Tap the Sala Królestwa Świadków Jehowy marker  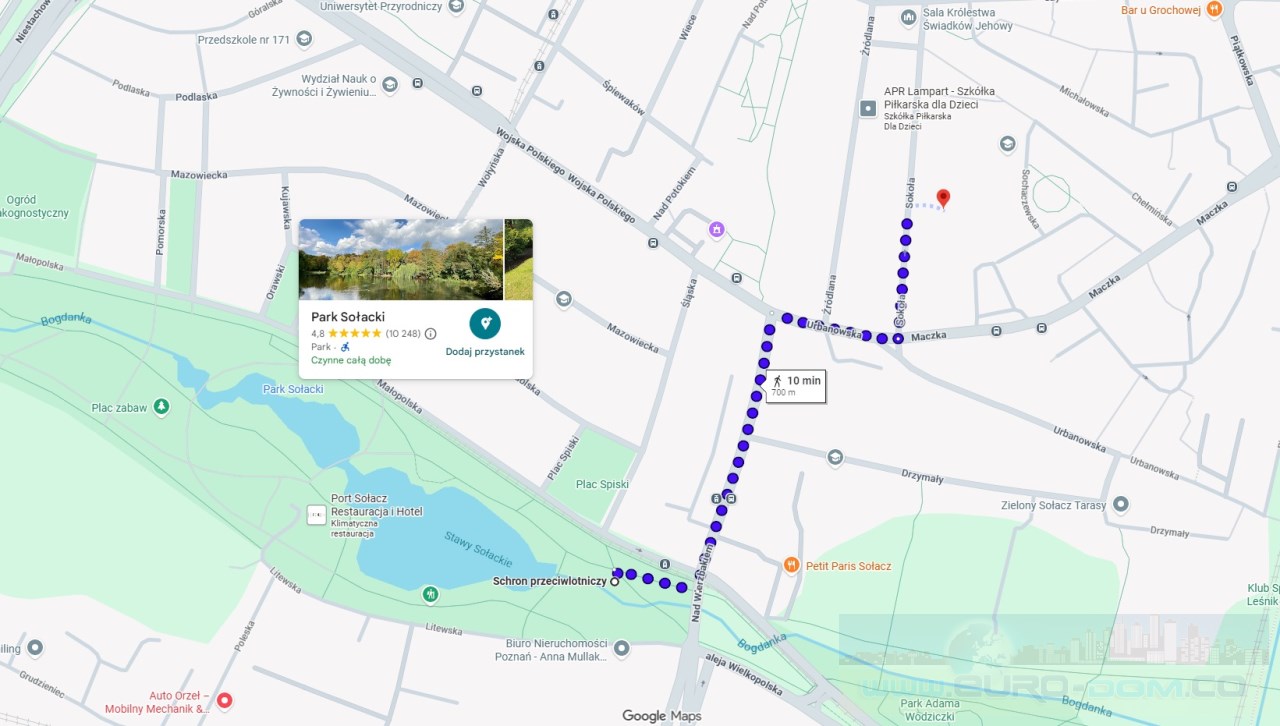point(908,17)
